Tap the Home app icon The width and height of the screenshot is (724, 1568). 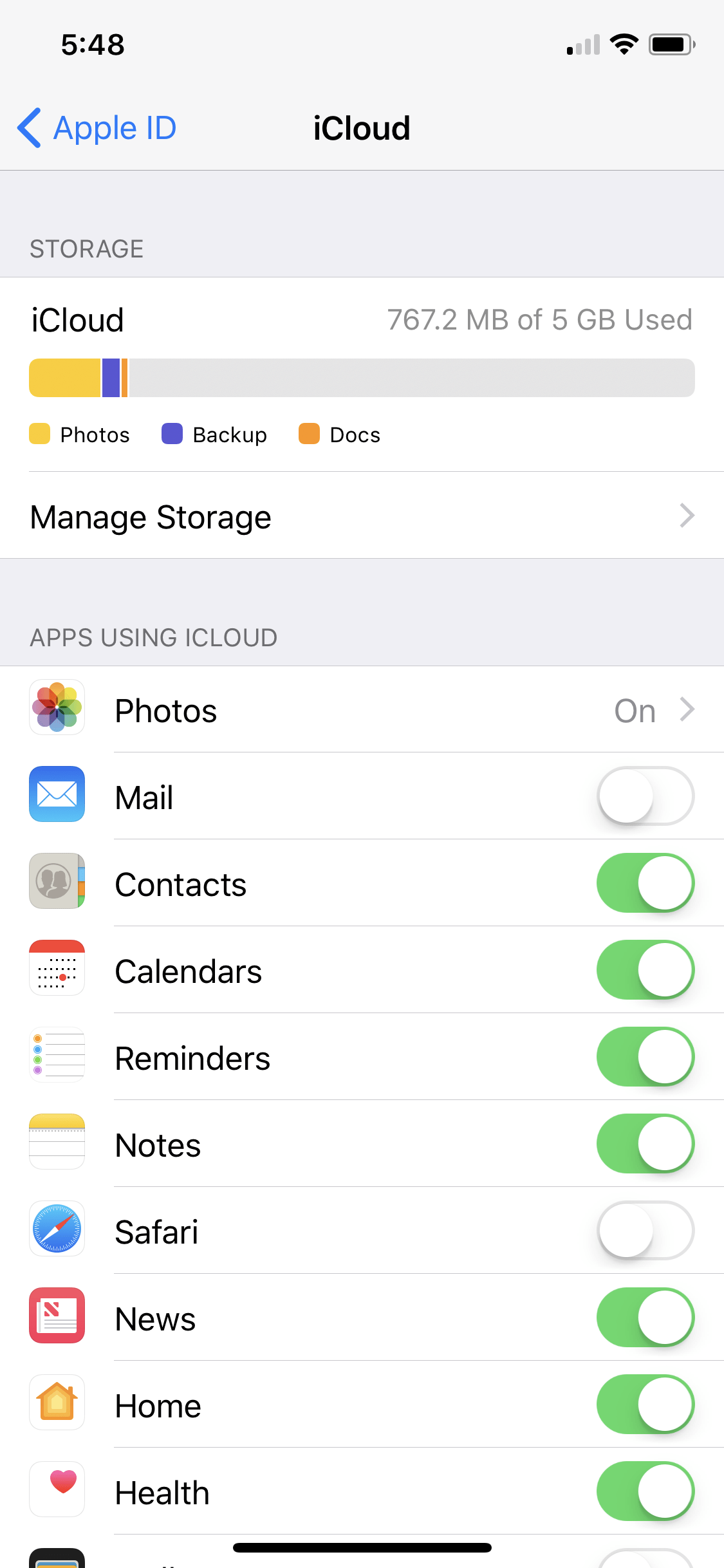tap(57, 1402)
